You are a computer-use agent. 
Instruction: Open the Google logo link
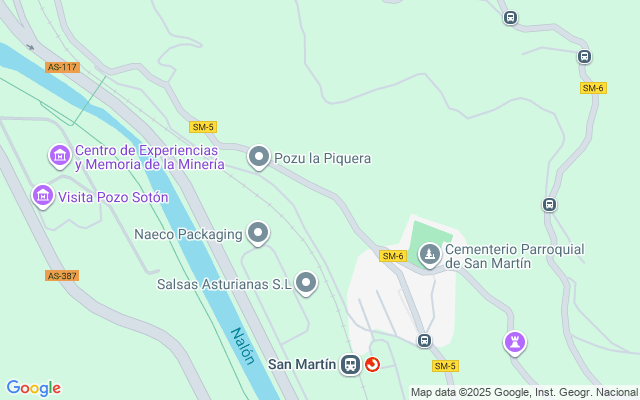33,388
